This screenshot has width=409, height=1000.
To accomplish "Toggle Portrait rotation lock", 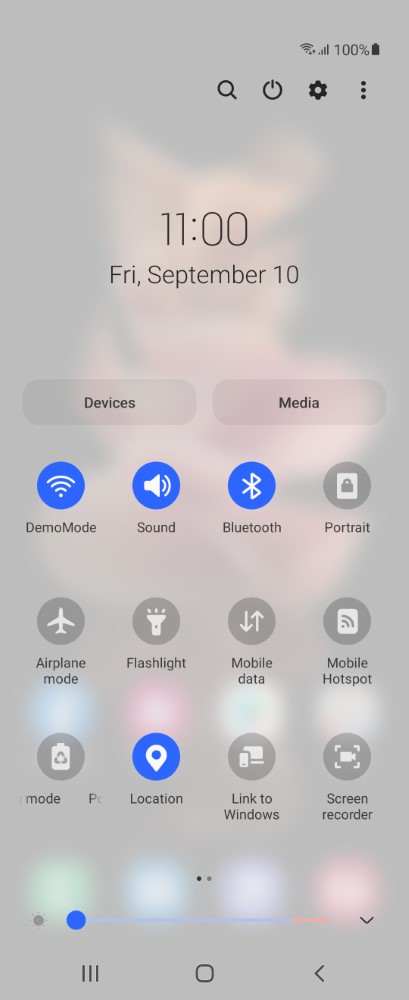I will pos(347,485).
